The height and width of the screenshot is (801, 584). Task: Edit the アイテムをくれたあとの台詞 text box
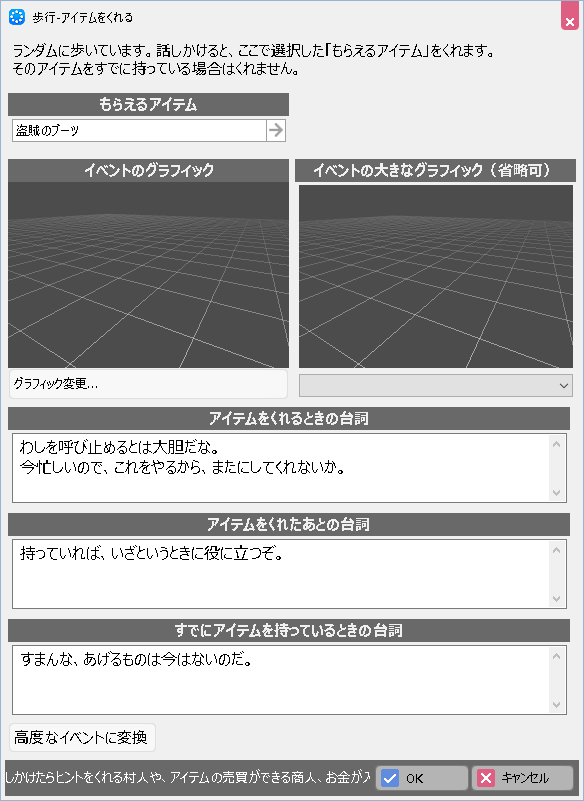pyautogui.click(x=289, y=574)
